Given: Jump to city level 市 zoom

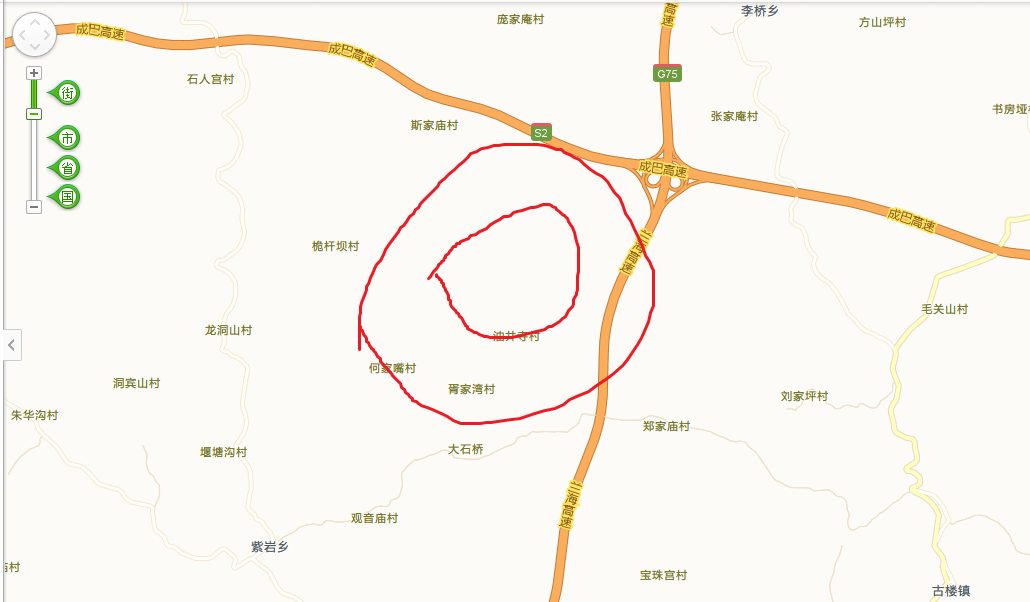Looking at the screenshot, I should (x=67, y=138).
